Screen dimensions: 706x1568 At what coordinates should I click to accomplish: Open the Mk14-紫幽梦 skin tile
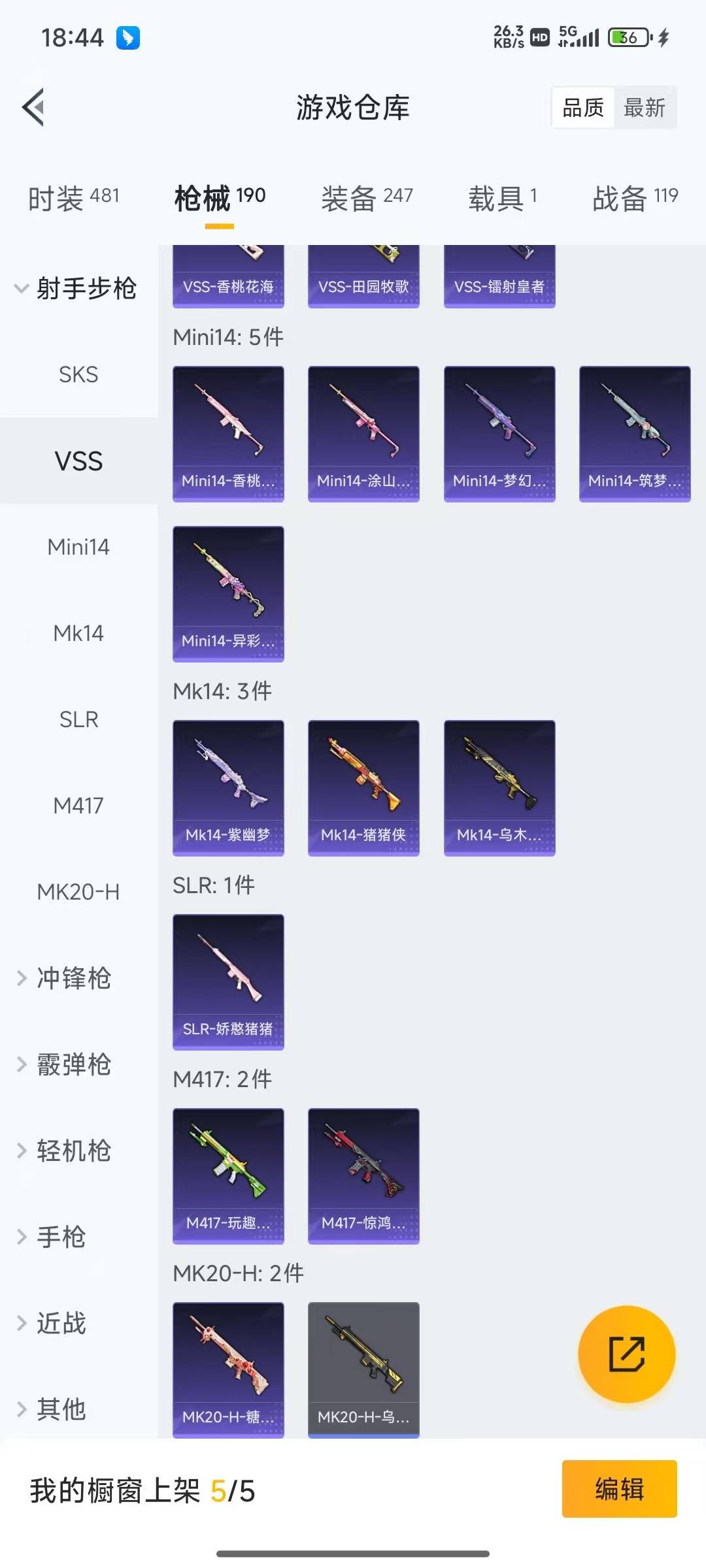228,787
